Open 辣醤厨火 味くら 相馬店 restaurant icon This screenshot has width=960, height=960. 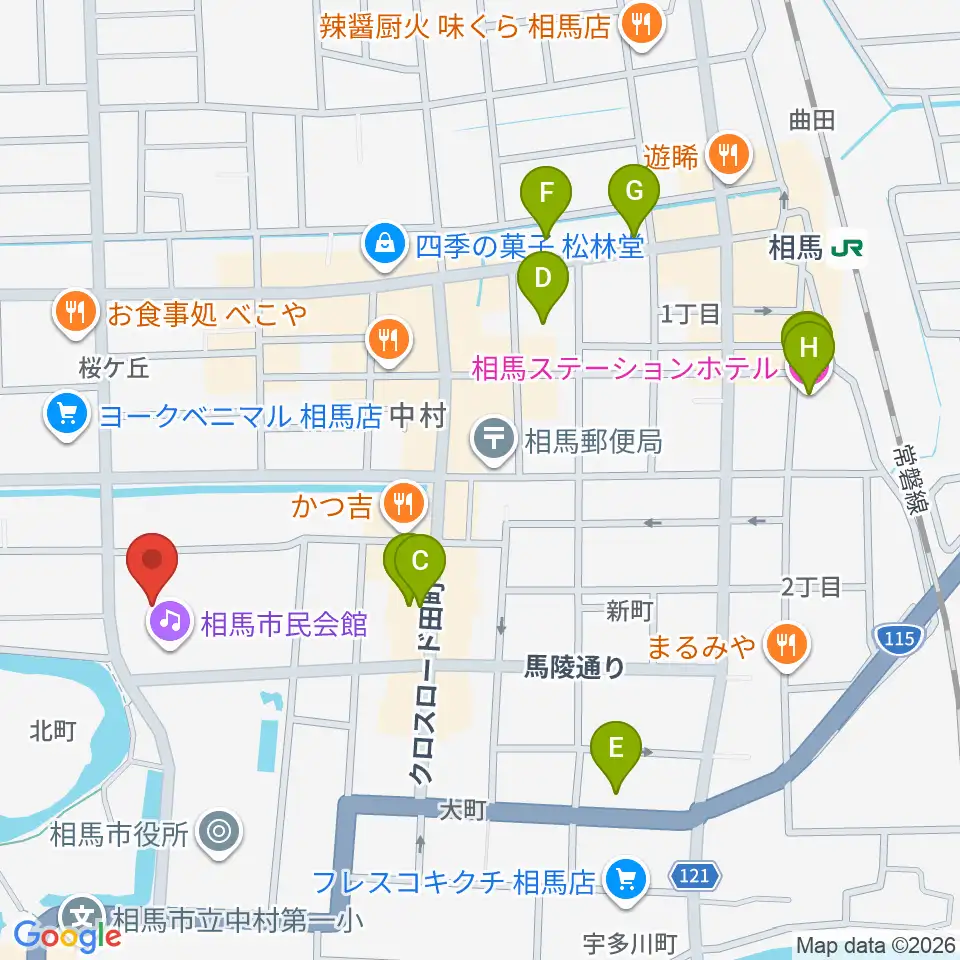pos(642,25)
